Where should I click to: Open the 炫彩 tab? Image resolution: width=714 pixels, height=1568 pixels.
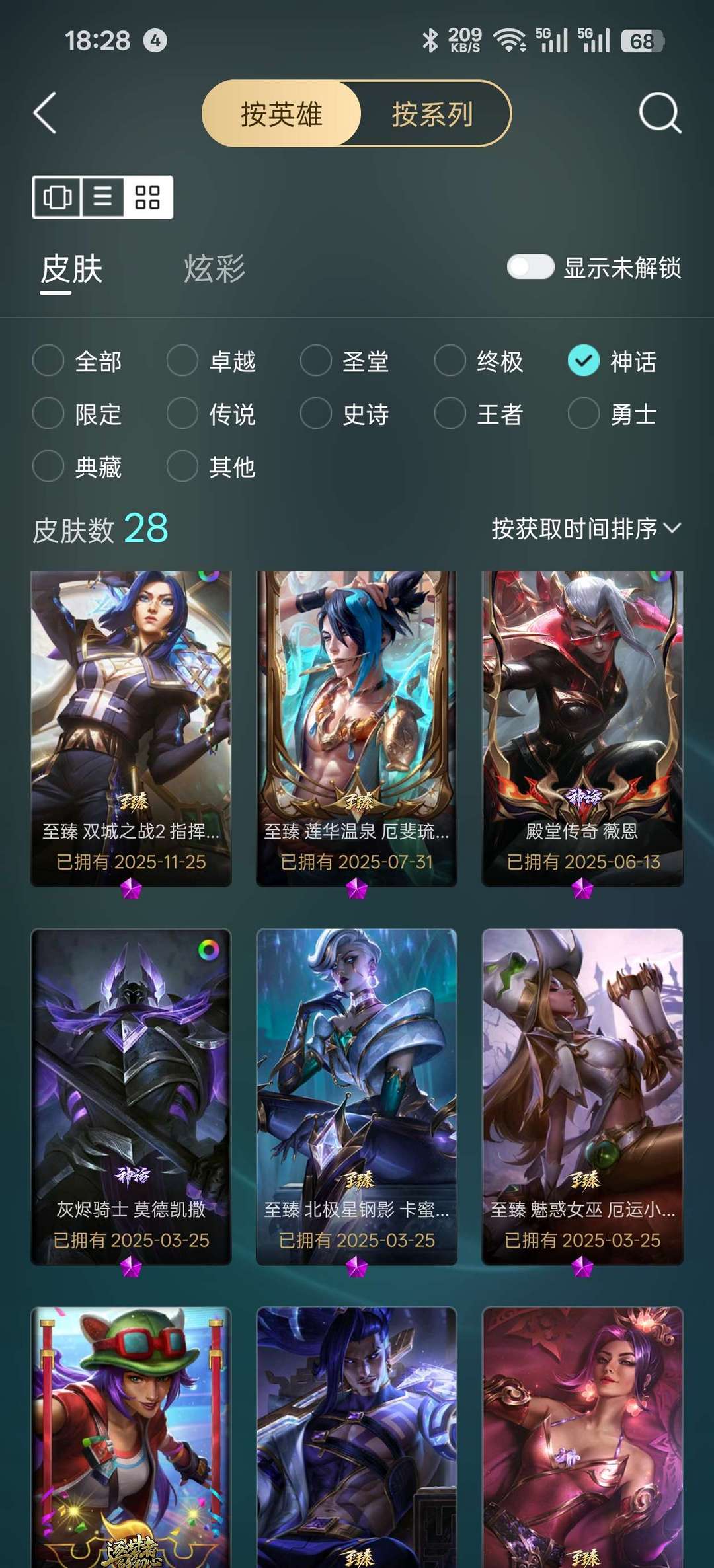tap(214, 269)
